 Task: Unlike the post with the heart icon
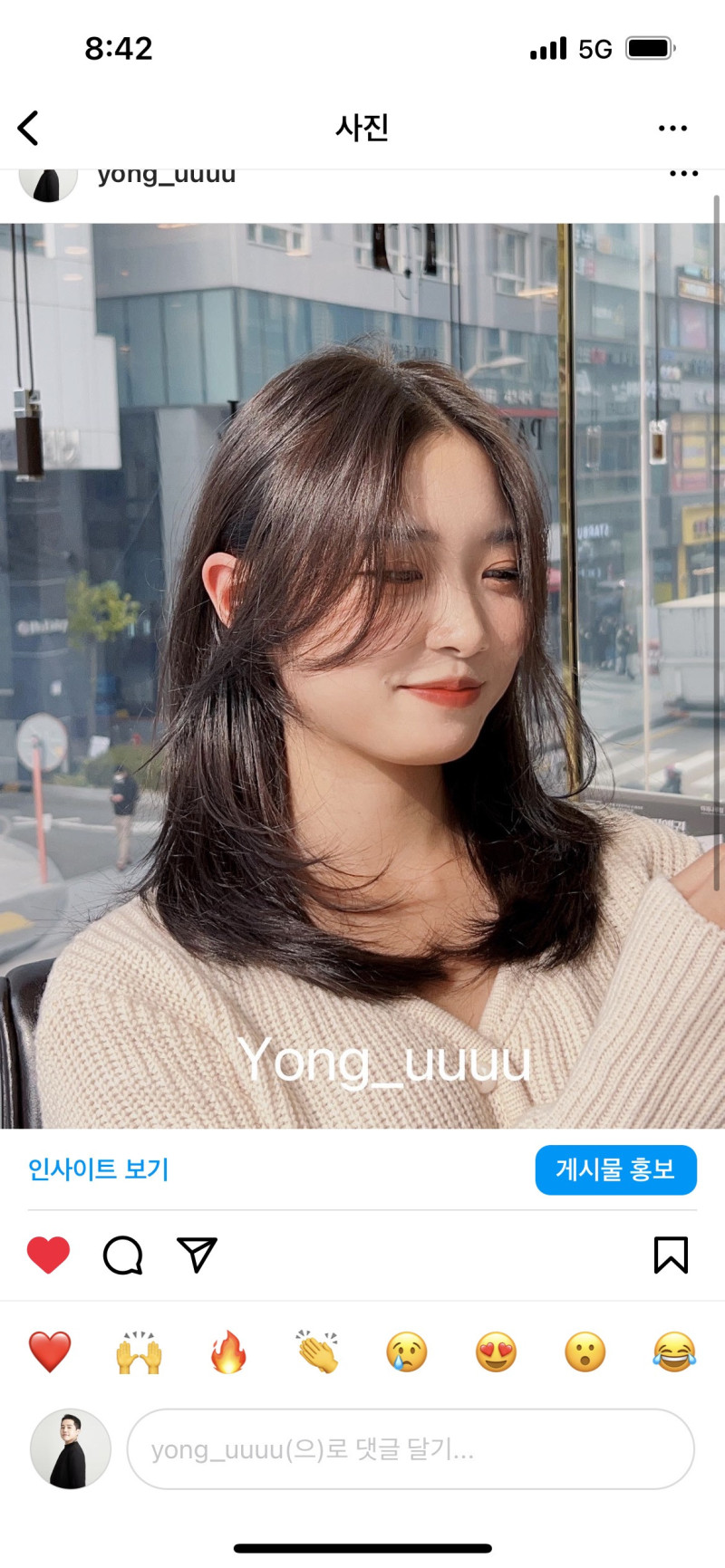click(x=49, y=1255)
